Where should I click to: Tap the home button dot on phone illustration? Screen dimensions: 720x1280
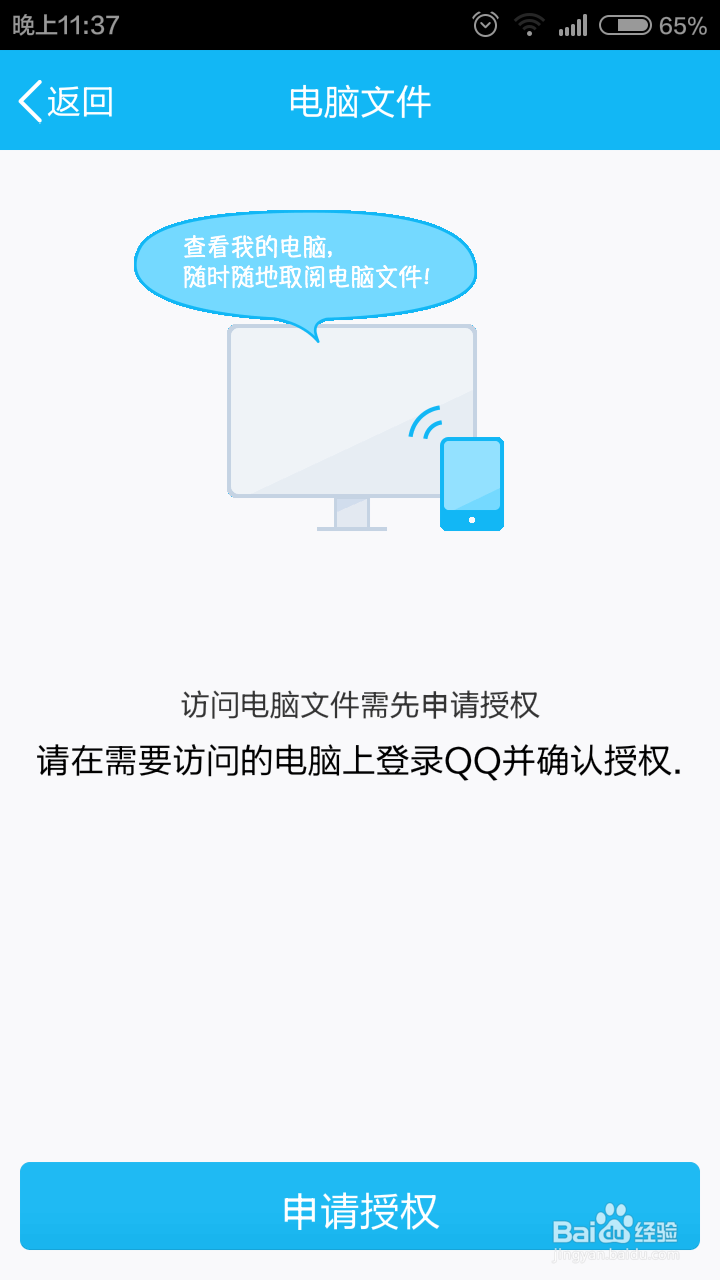(x=471, y=518)
